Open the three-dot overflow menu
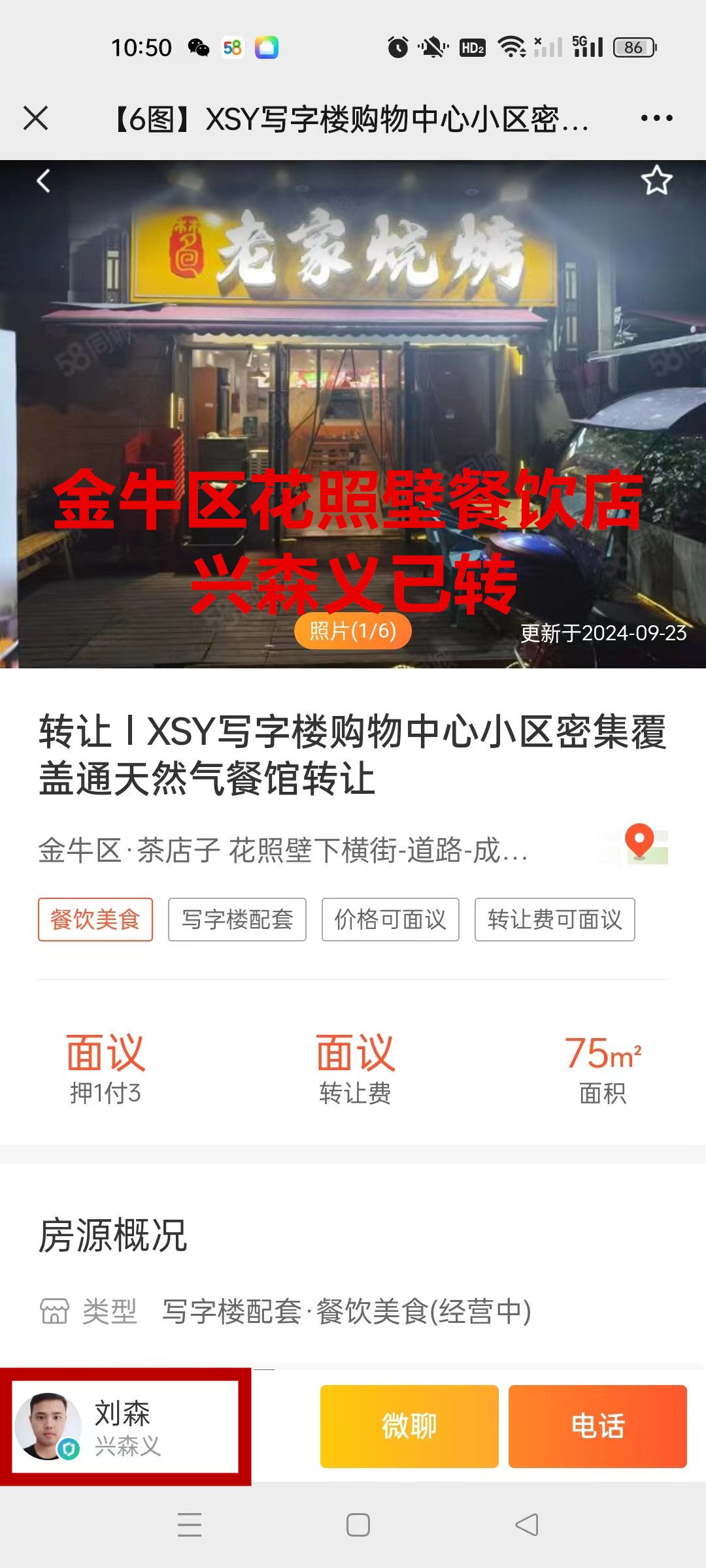This screenshot has height=1568, width=706. click(656, 118)
